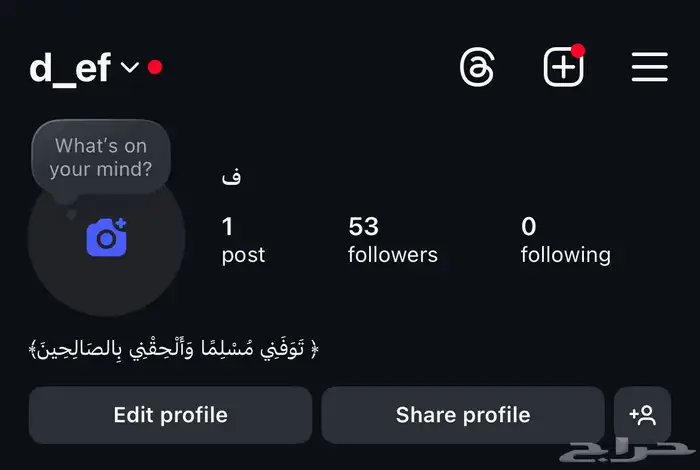Open the 53 followers list
Screen dimensions: 700x470
tap(392, 241)
